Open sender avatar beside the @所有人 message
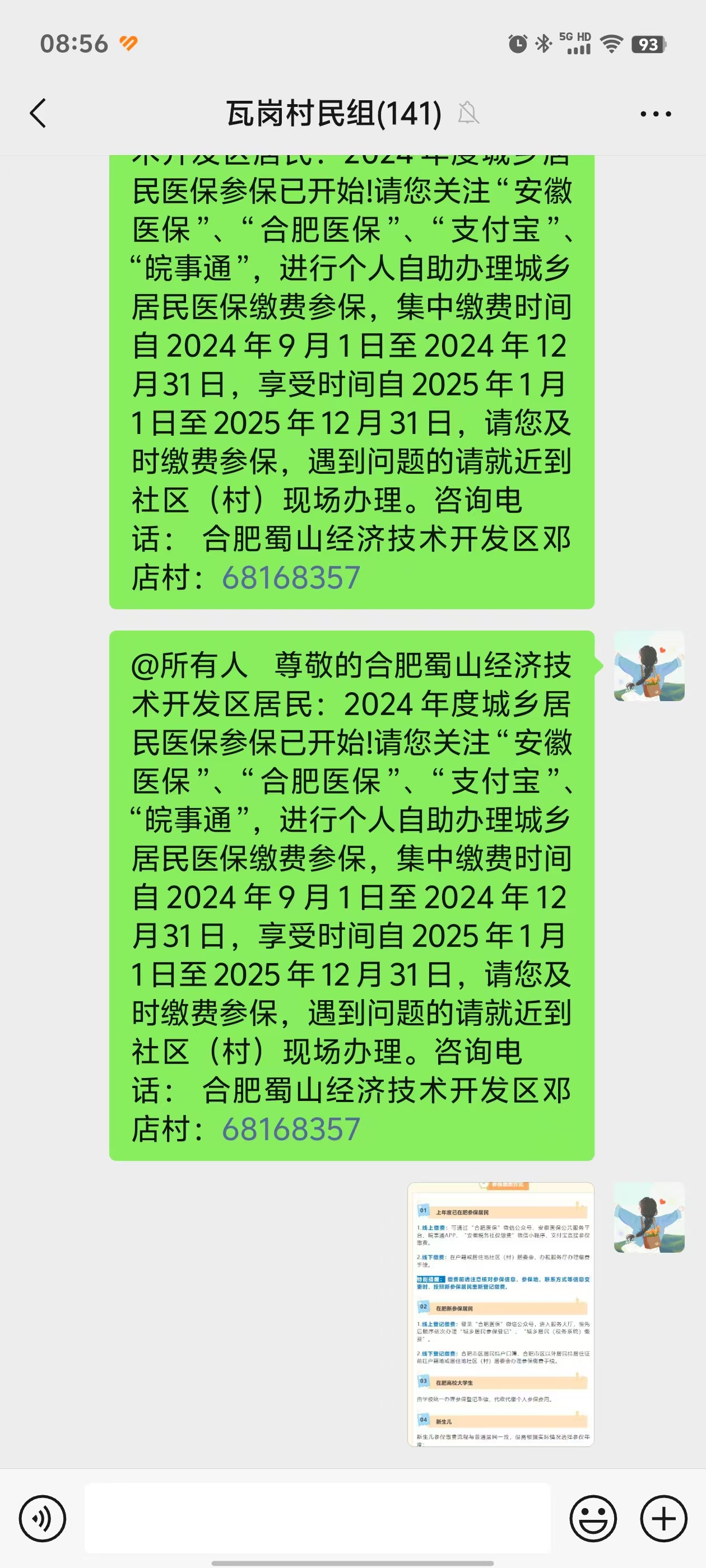The image size is (706, 1568). [x=649, y=666]
